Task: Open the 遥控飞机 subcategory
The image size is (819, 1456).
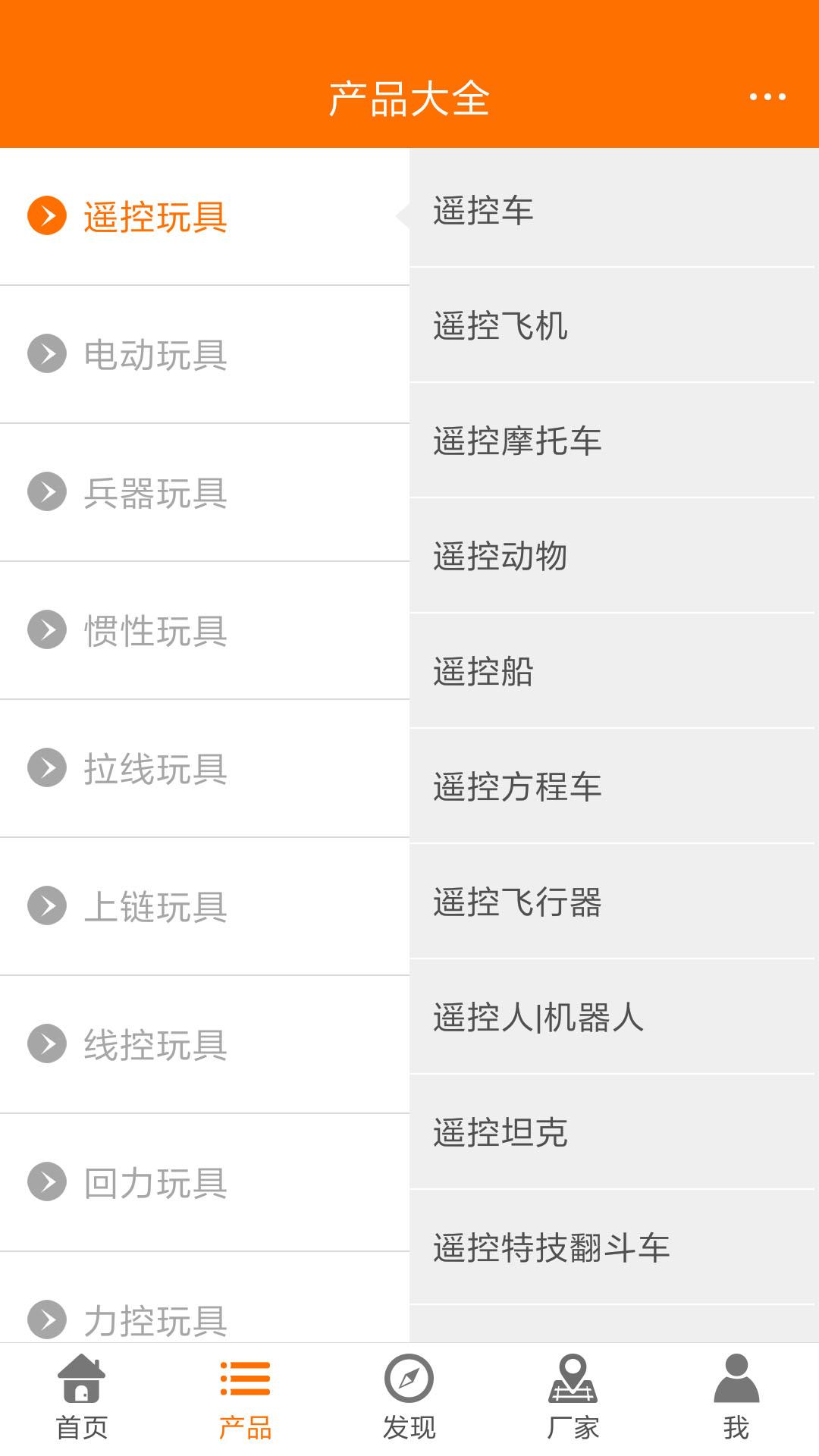Action: tap(500, 326)
